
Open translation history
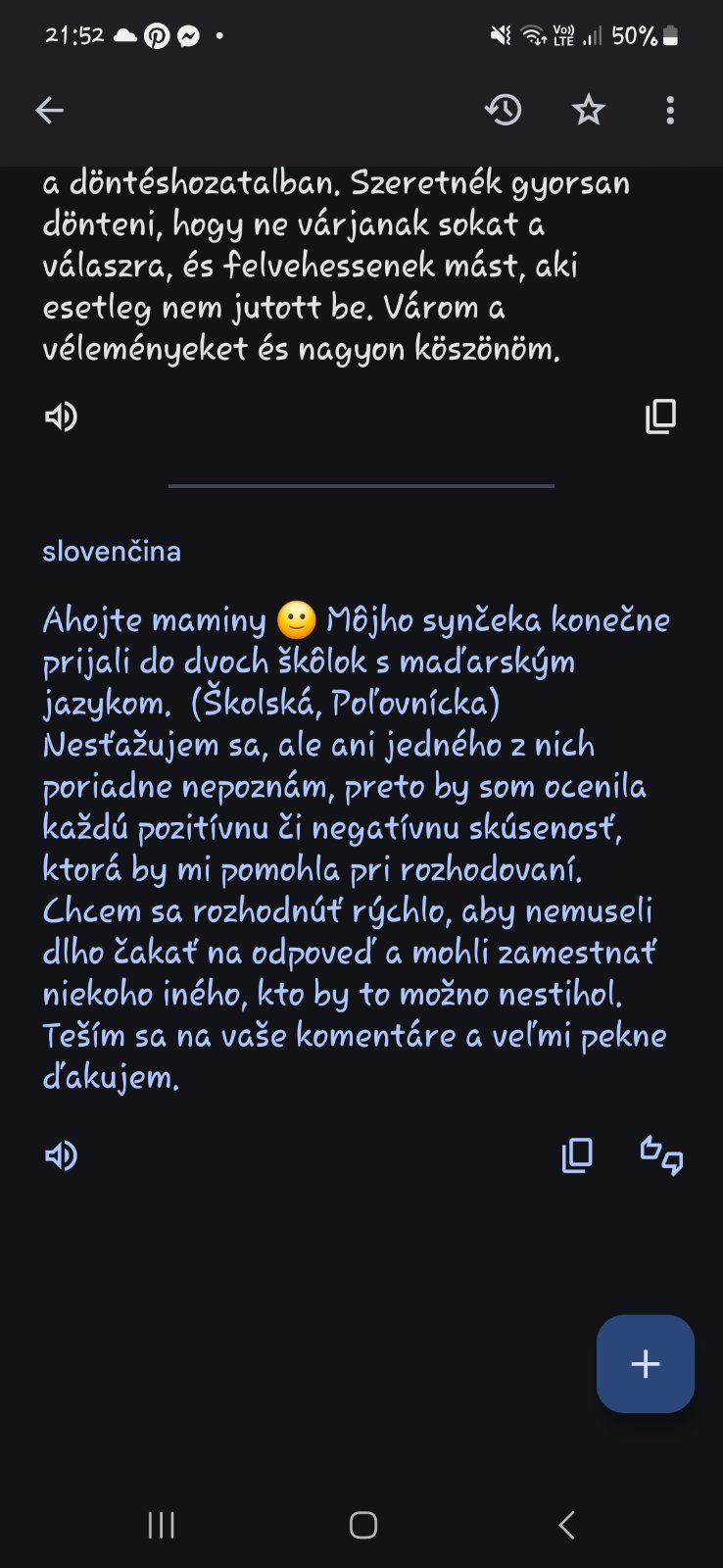pyautogui.click(x=504, y=110)
